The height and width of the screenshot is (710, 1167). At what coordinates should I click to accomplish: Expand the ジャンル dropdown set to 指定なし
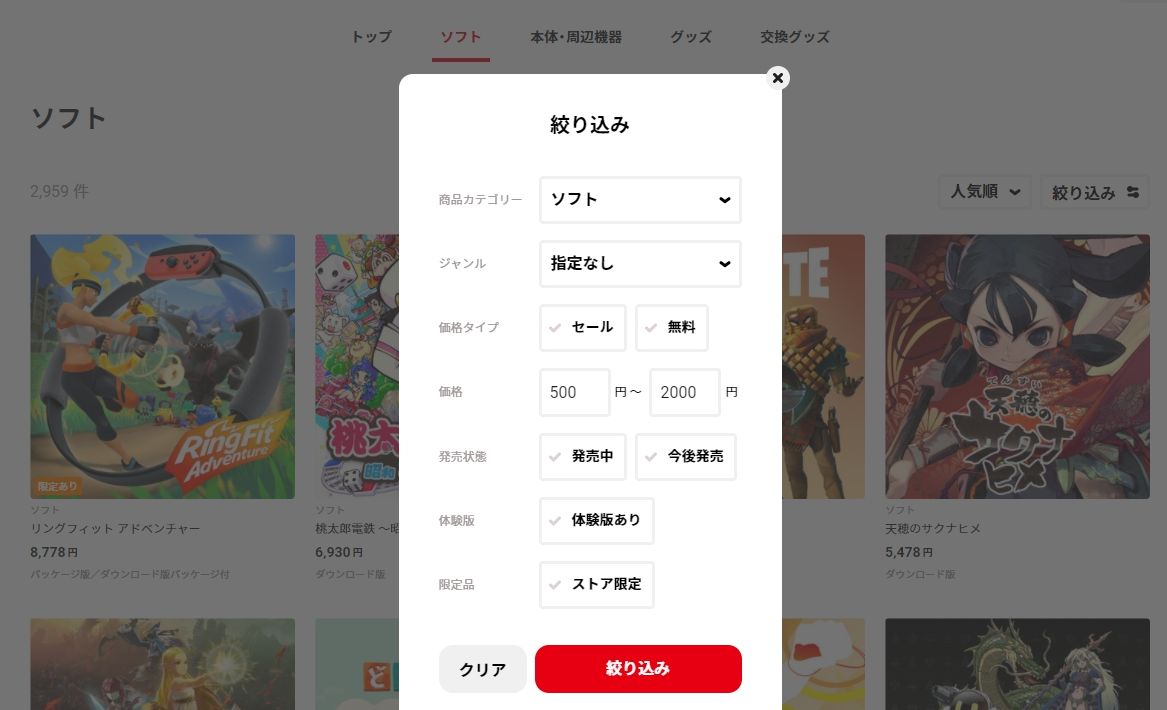coord(640,264)
